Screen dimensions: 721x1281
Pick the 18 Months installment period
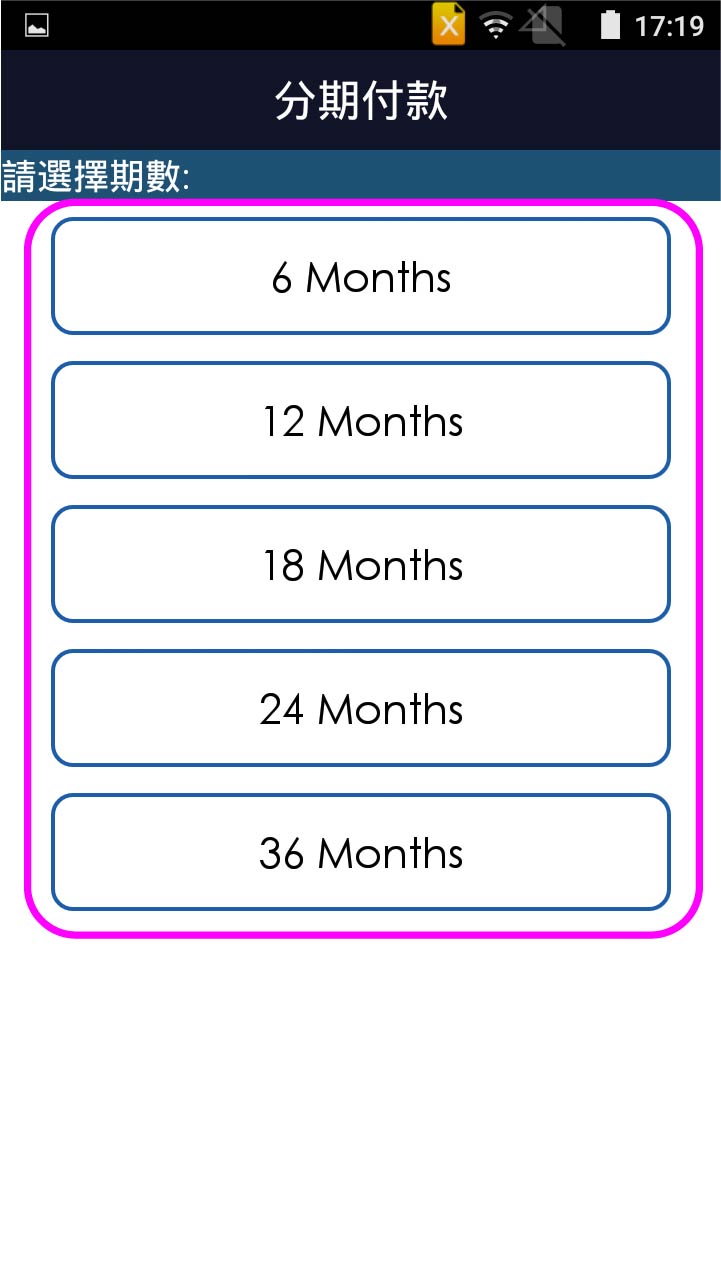pos(361,565)
